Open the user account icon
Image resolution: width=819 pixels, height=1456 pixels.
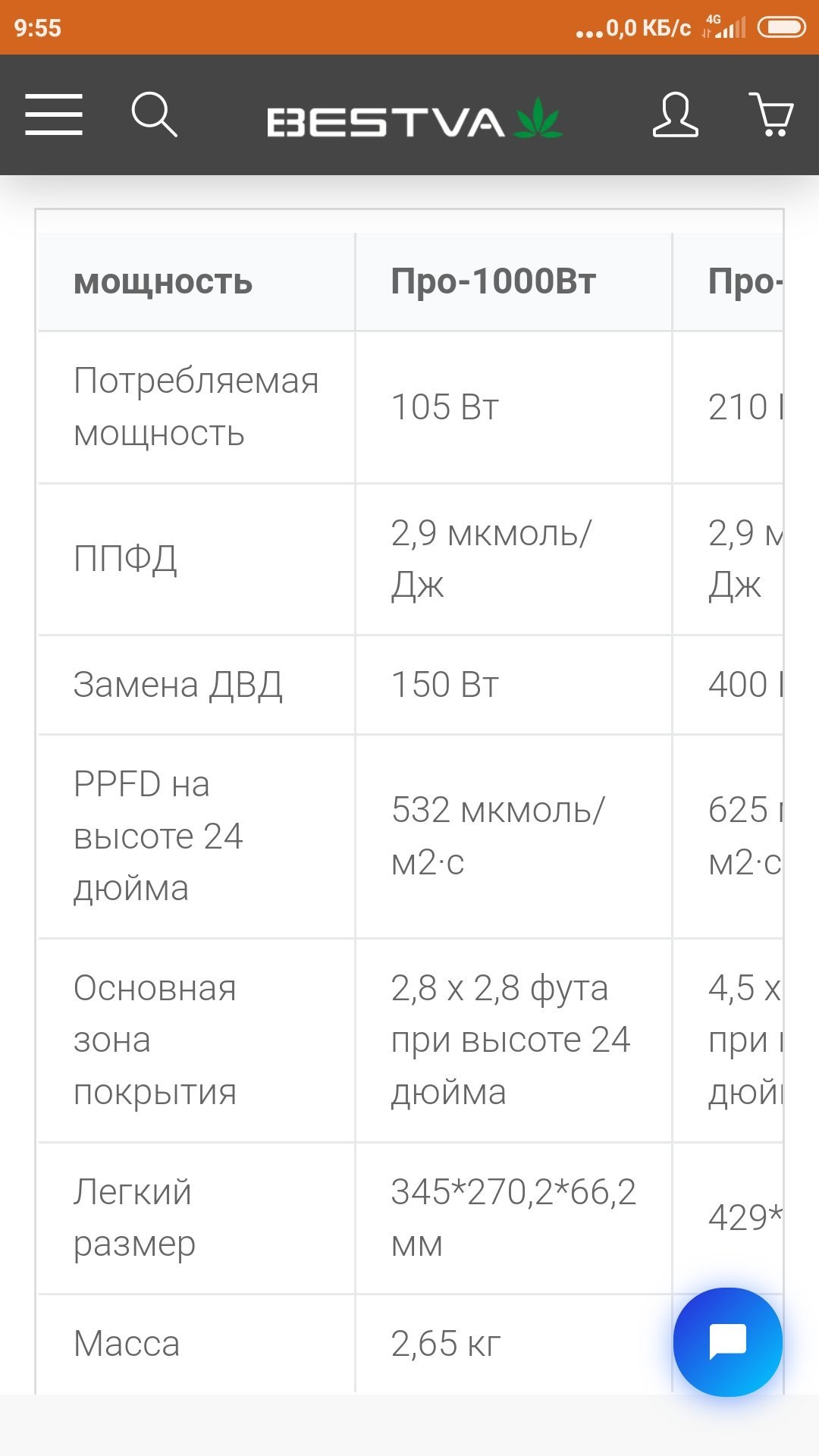pyautogui.click(x=675, y=115)
